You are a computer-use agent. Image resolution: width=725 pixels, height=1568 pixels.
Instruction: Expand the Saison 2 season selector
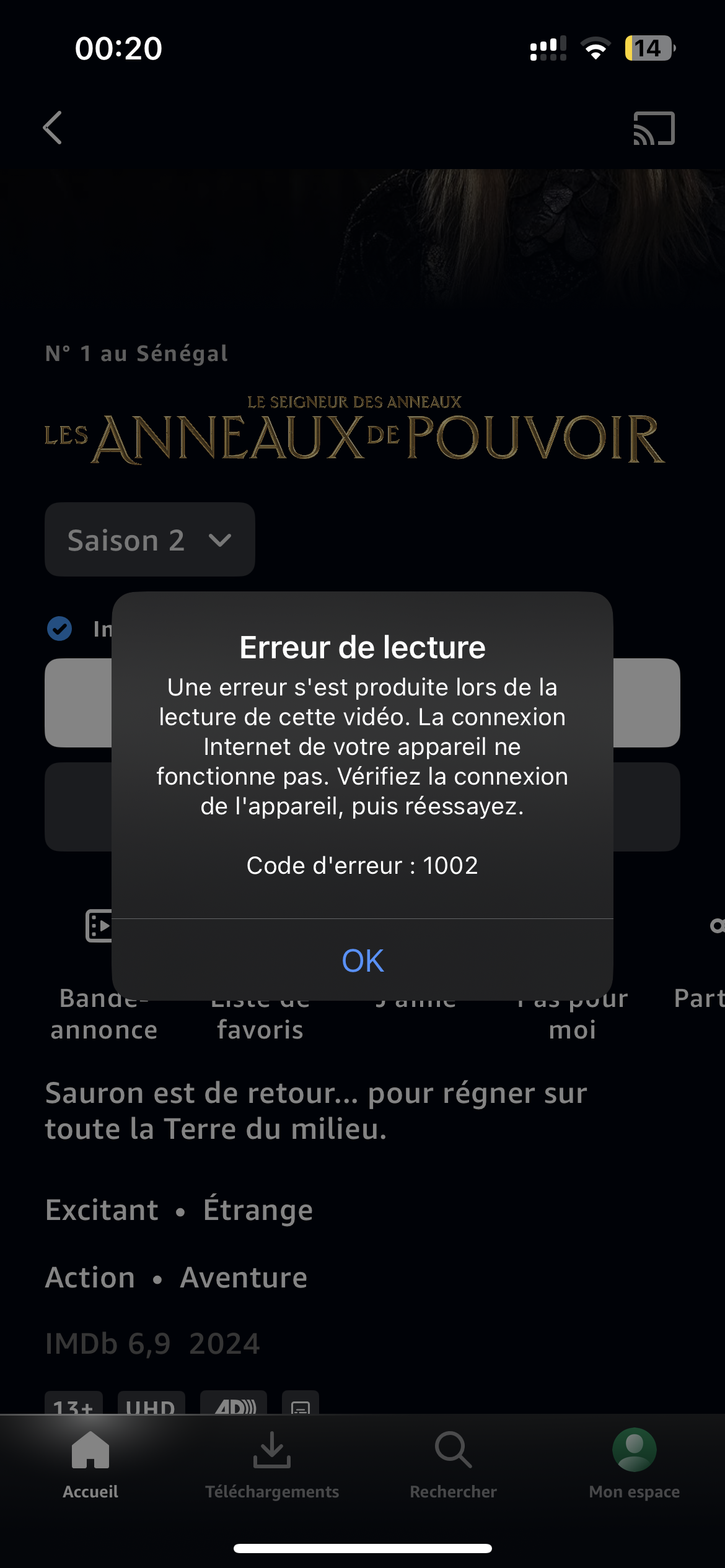coord(150,540)
